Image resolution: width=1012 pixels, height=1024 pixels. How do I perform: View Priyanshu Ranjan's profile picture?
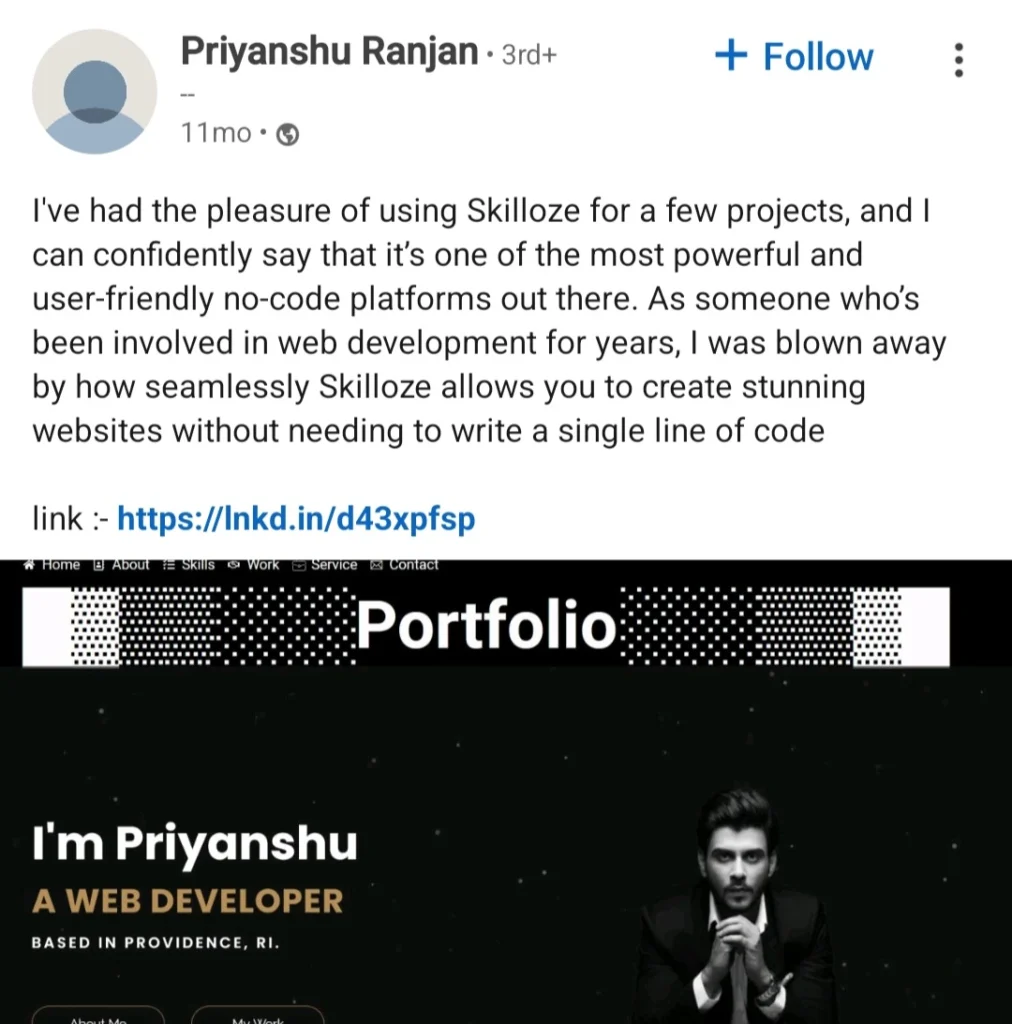coord(95,92)
